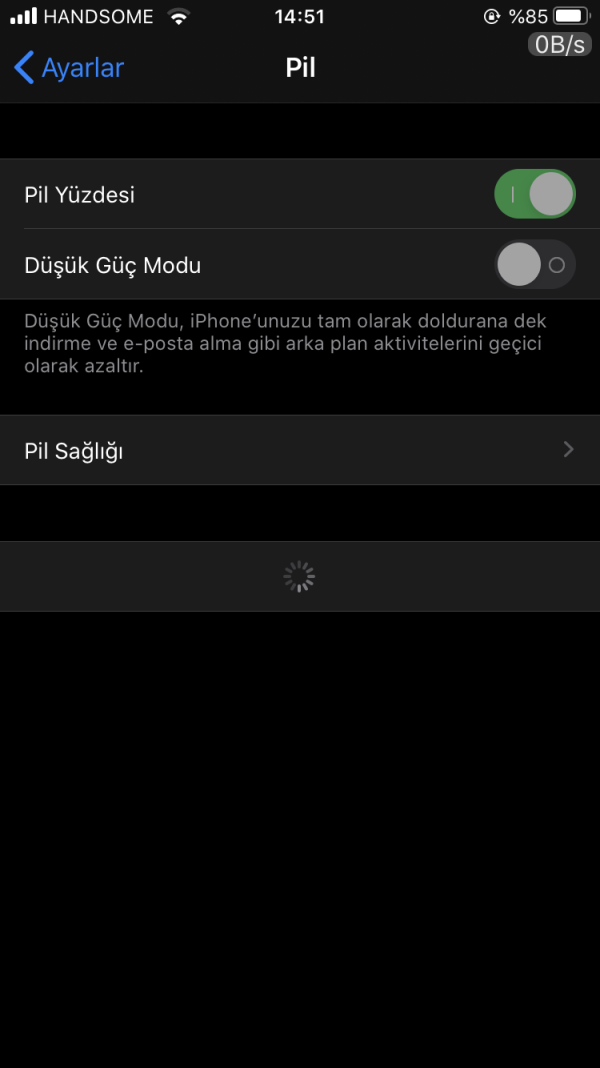Open Pil Sağlığı
This screenshot has height=1068, width=600.
pos(300,450)
